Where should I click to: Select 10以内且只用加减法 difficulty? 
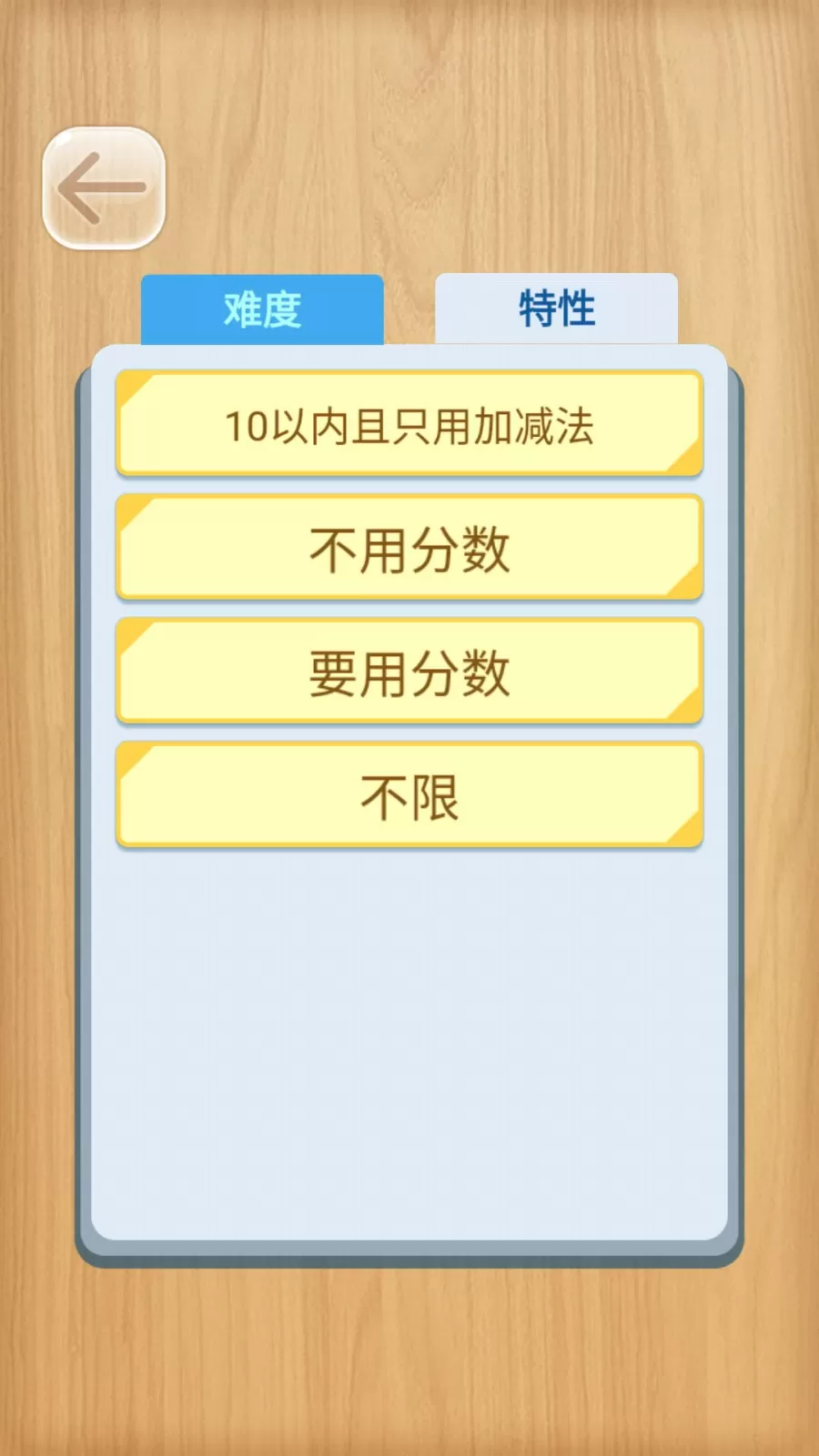click(x=409, y=424)
